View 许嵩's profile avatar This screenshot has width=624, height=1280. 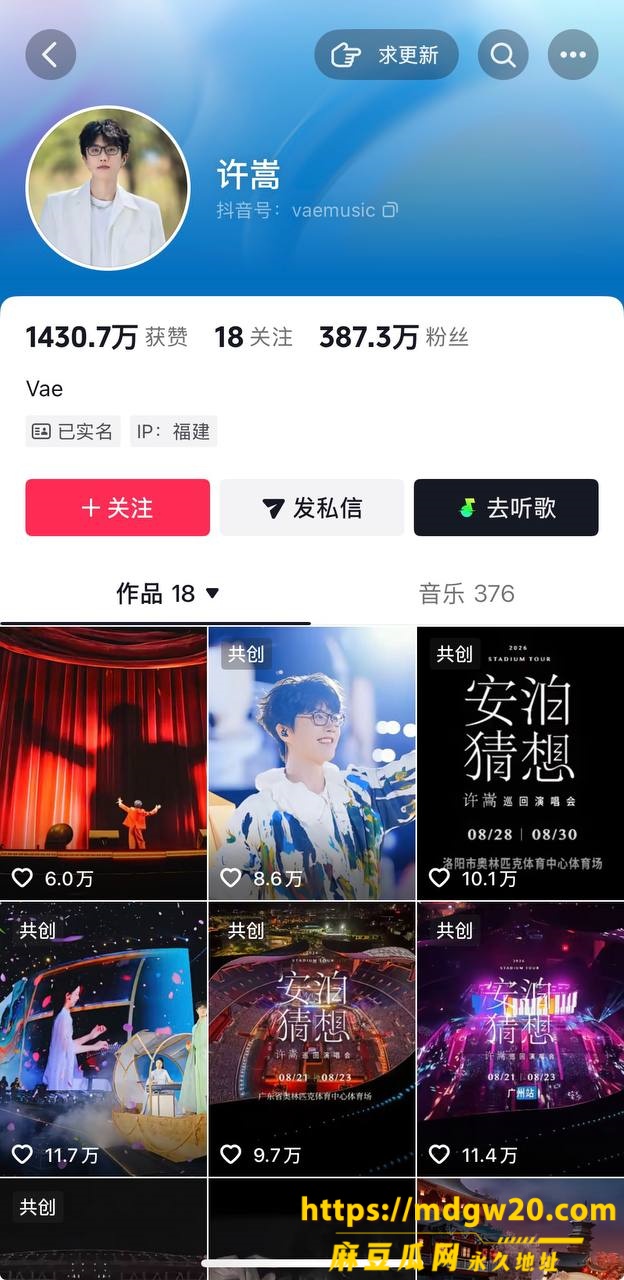pyautogui.click(x=107, y=188)
